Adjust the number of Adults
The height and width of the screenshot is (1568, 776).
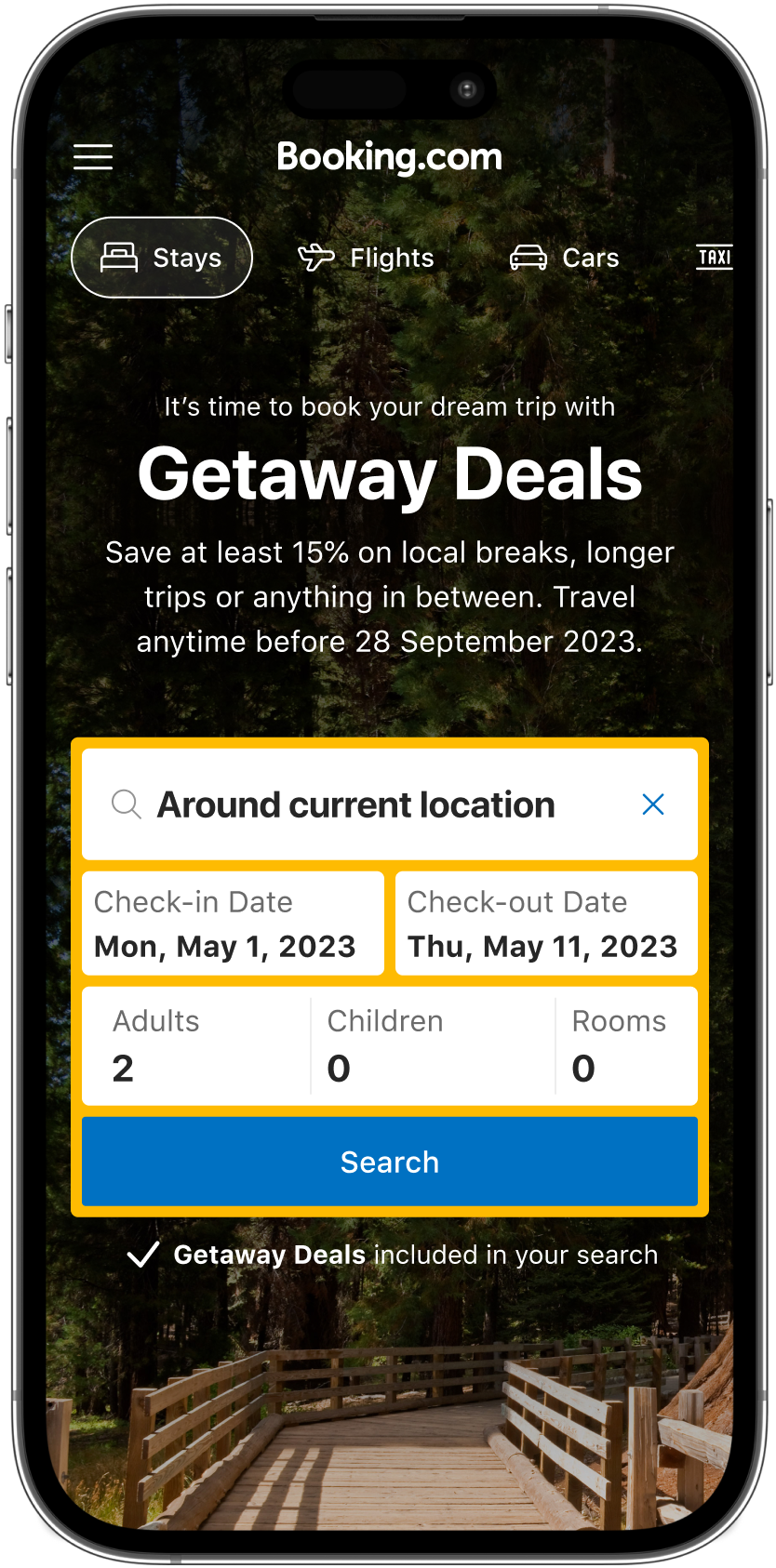(x=195, y=1046)
